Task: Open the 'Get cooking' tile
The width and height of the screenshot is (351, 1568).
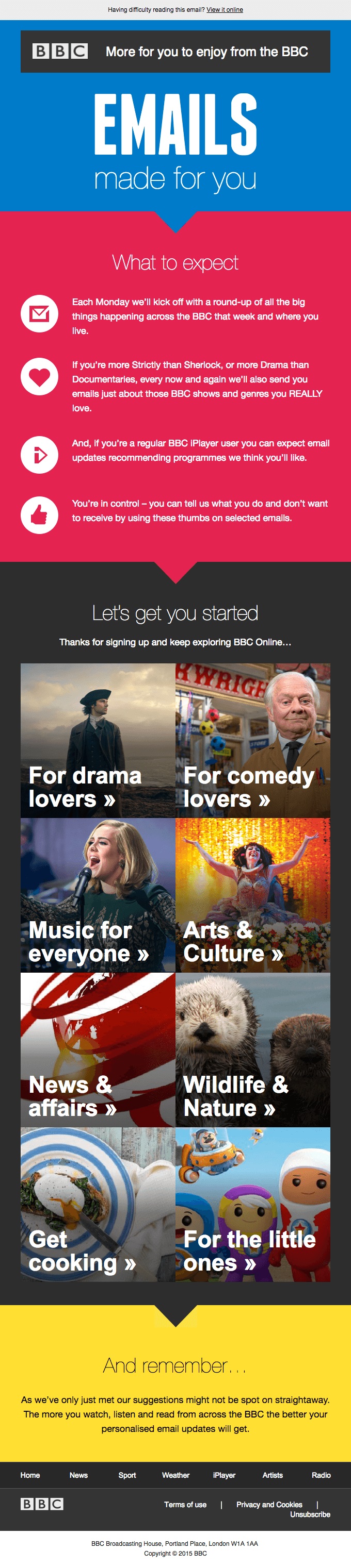Action: 98,1204
